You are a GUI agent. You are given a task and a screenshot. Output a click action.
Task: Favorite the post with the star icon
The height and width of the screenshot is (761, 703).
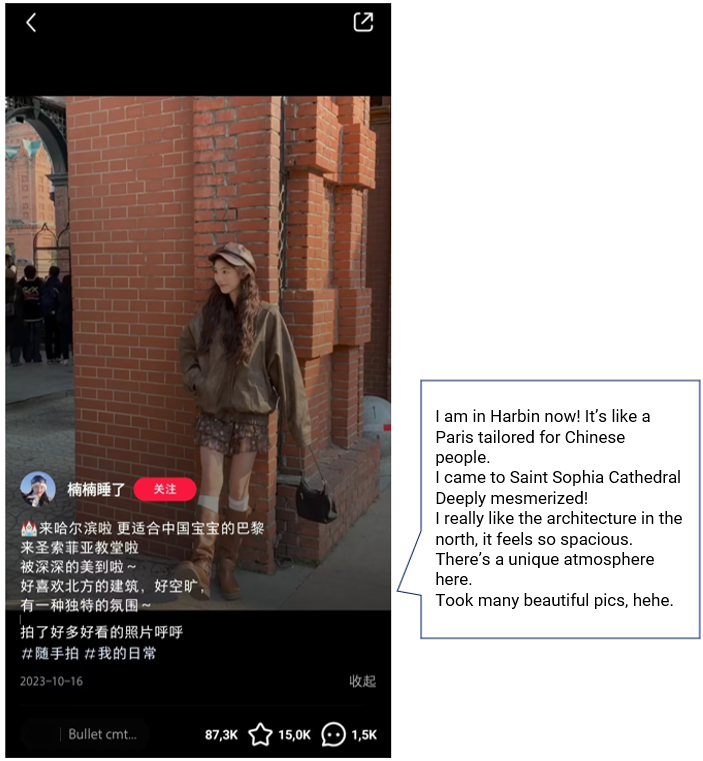[261, 734]
